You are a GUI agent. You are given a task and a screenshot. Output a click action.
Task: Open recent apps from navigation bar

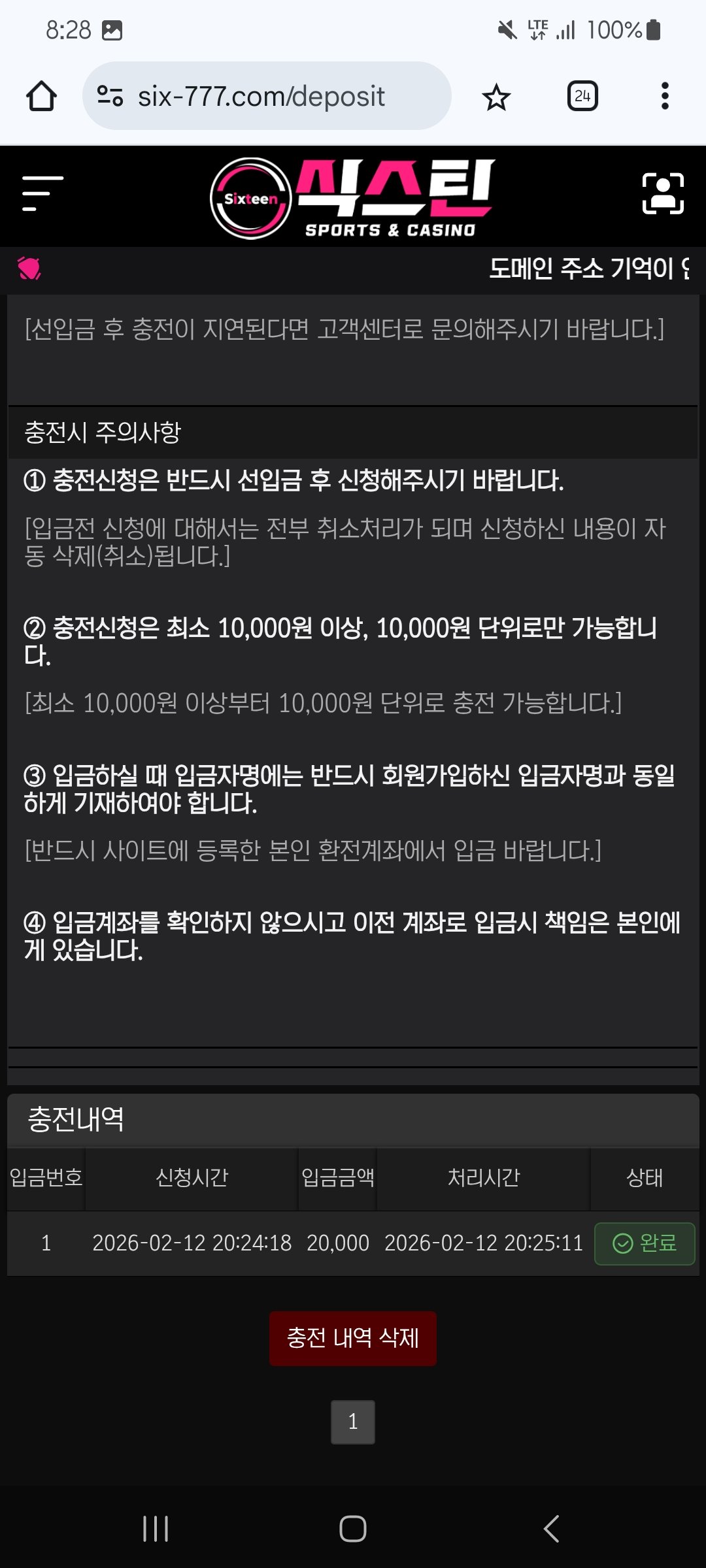click(x=156, y=1529)
